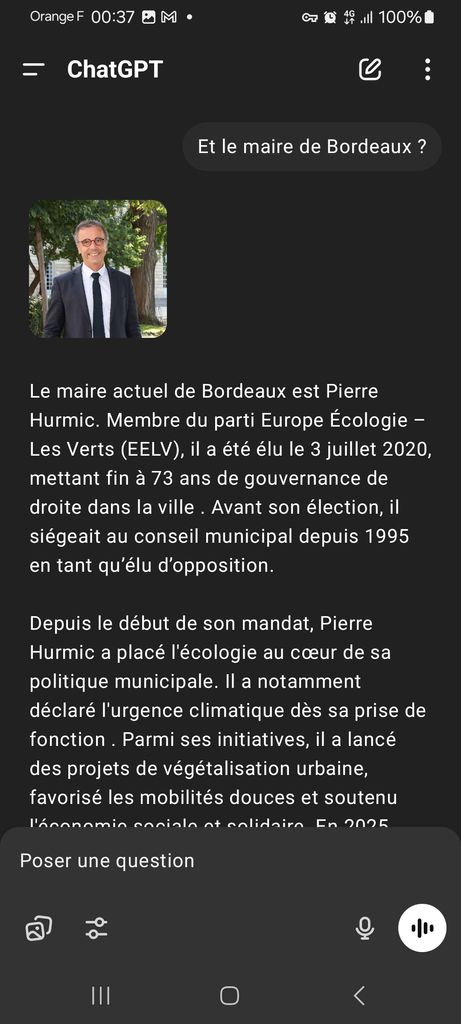This screenshot has width=461, height=1024.
Task: Start voice dictation with the microphone
Action: pos(365,928)
